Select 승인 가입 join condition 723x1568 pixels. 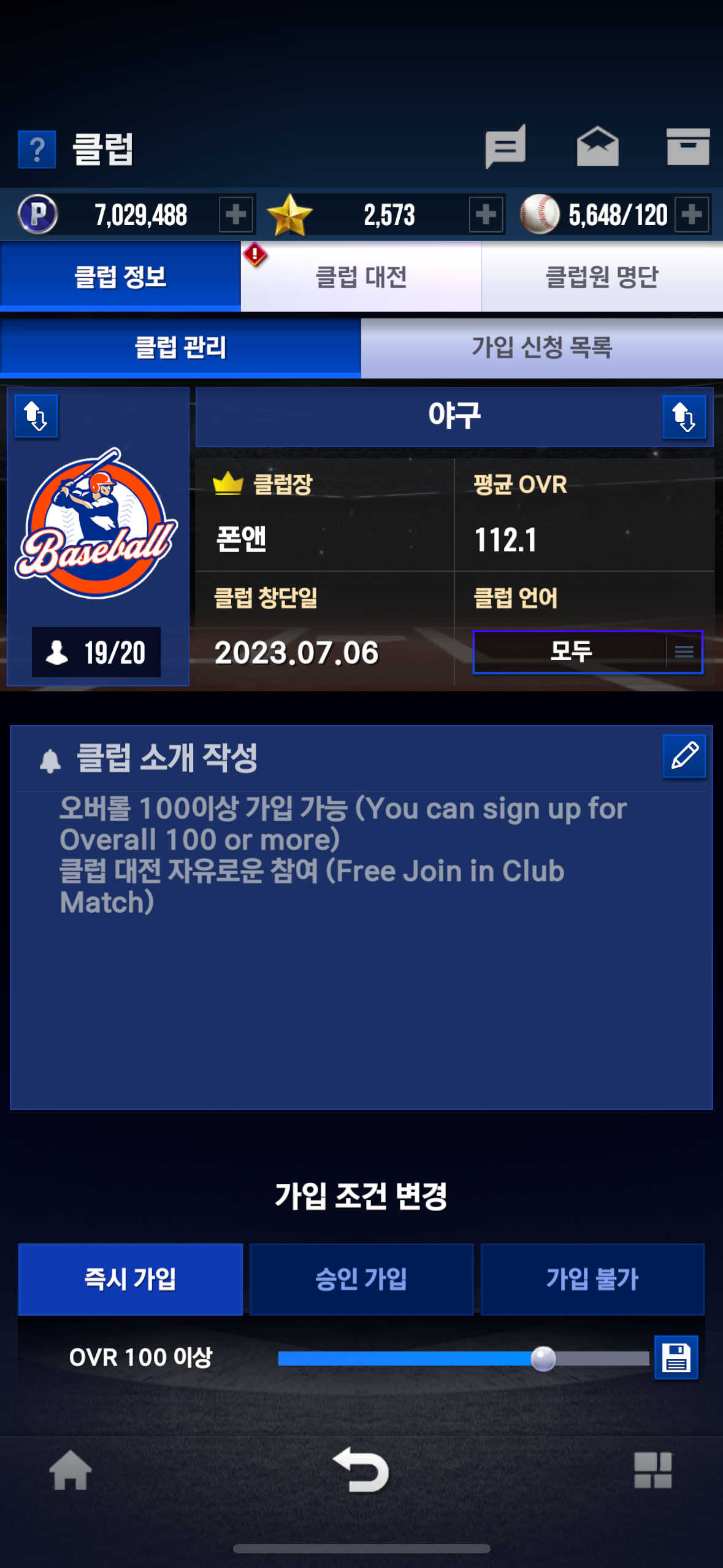point(361,1279)
